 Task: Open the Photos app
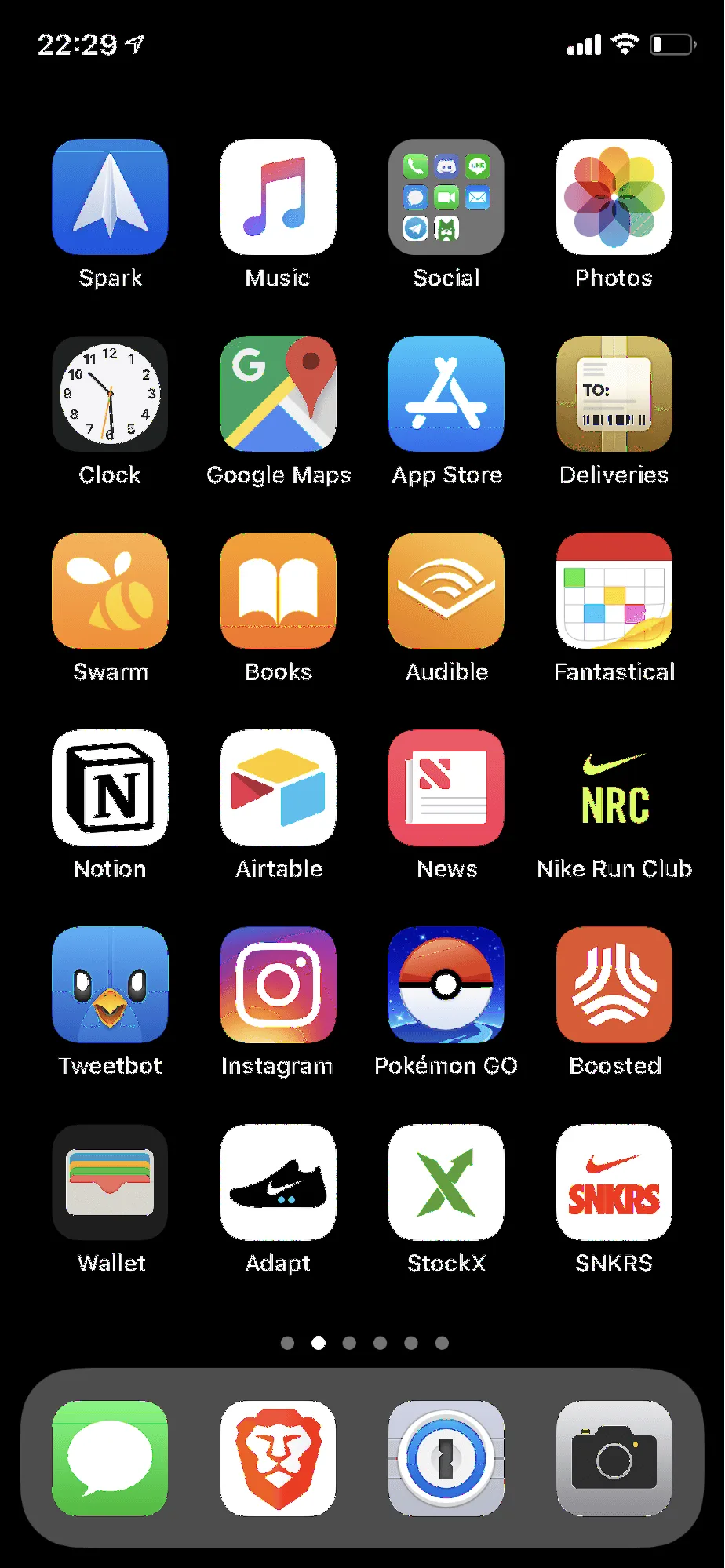614,197
